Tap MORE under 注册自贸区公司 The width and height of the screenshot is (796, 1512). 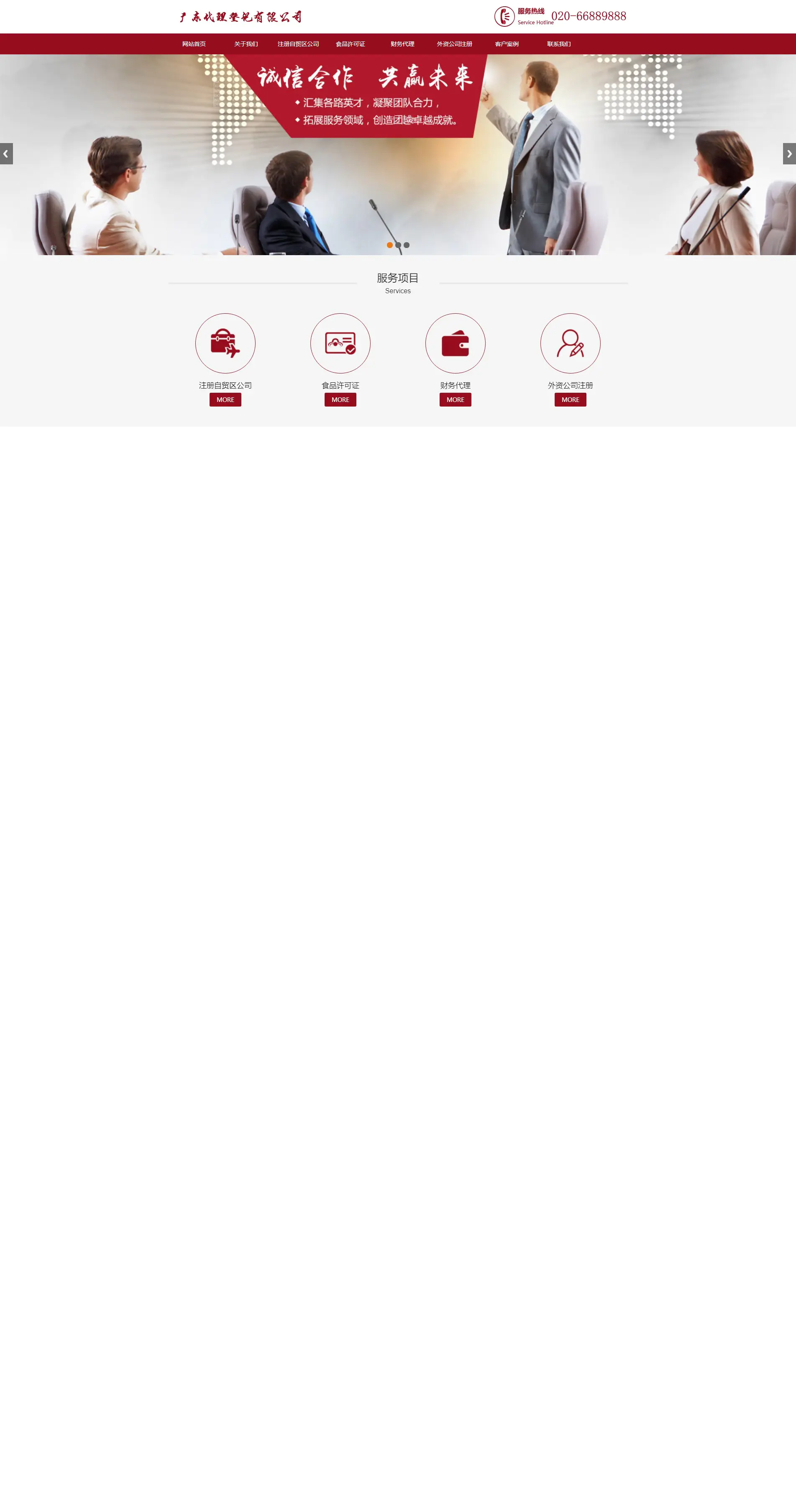tap(225, 400)
